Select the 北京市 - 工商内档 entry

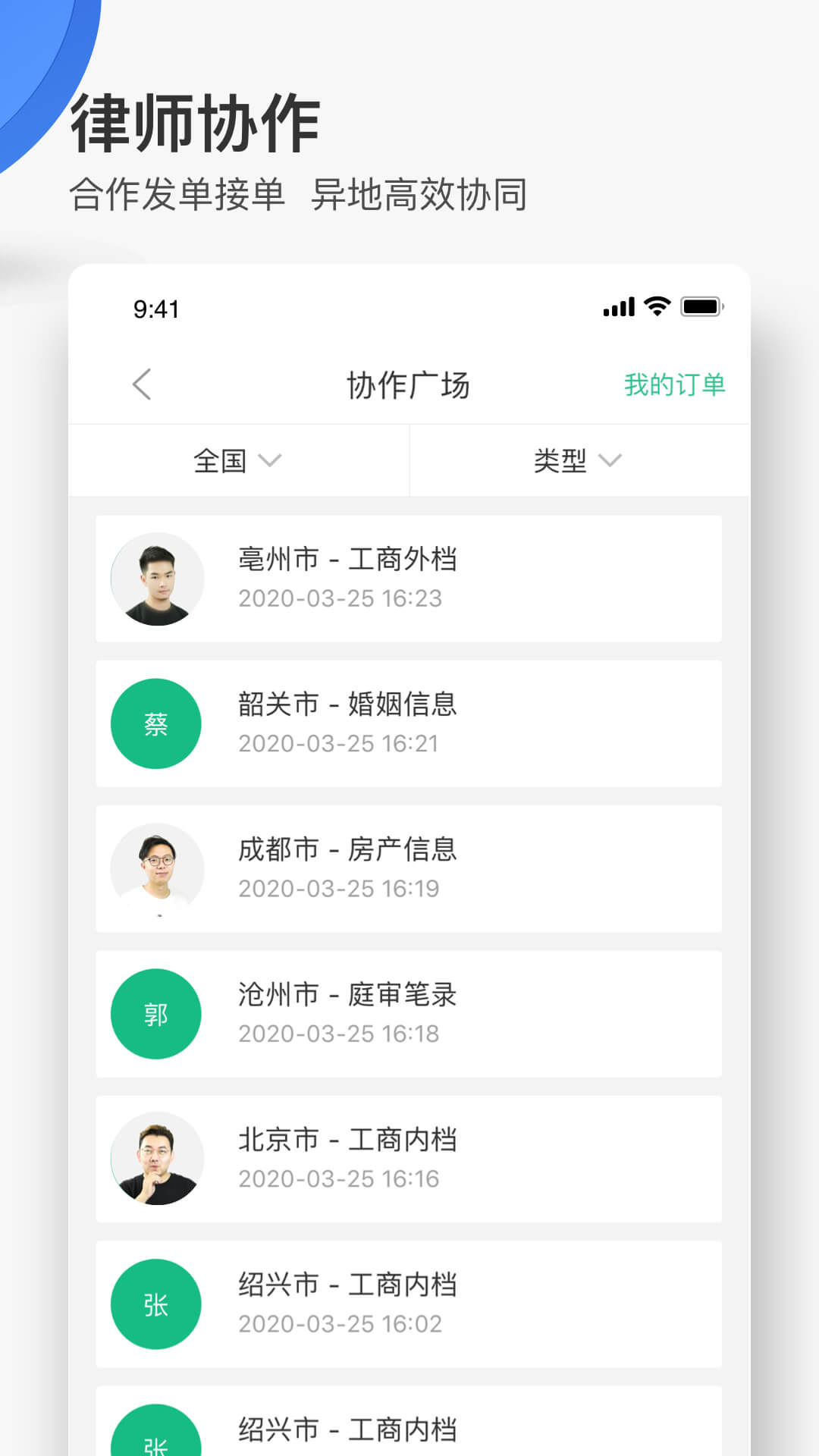[409, 1159]
